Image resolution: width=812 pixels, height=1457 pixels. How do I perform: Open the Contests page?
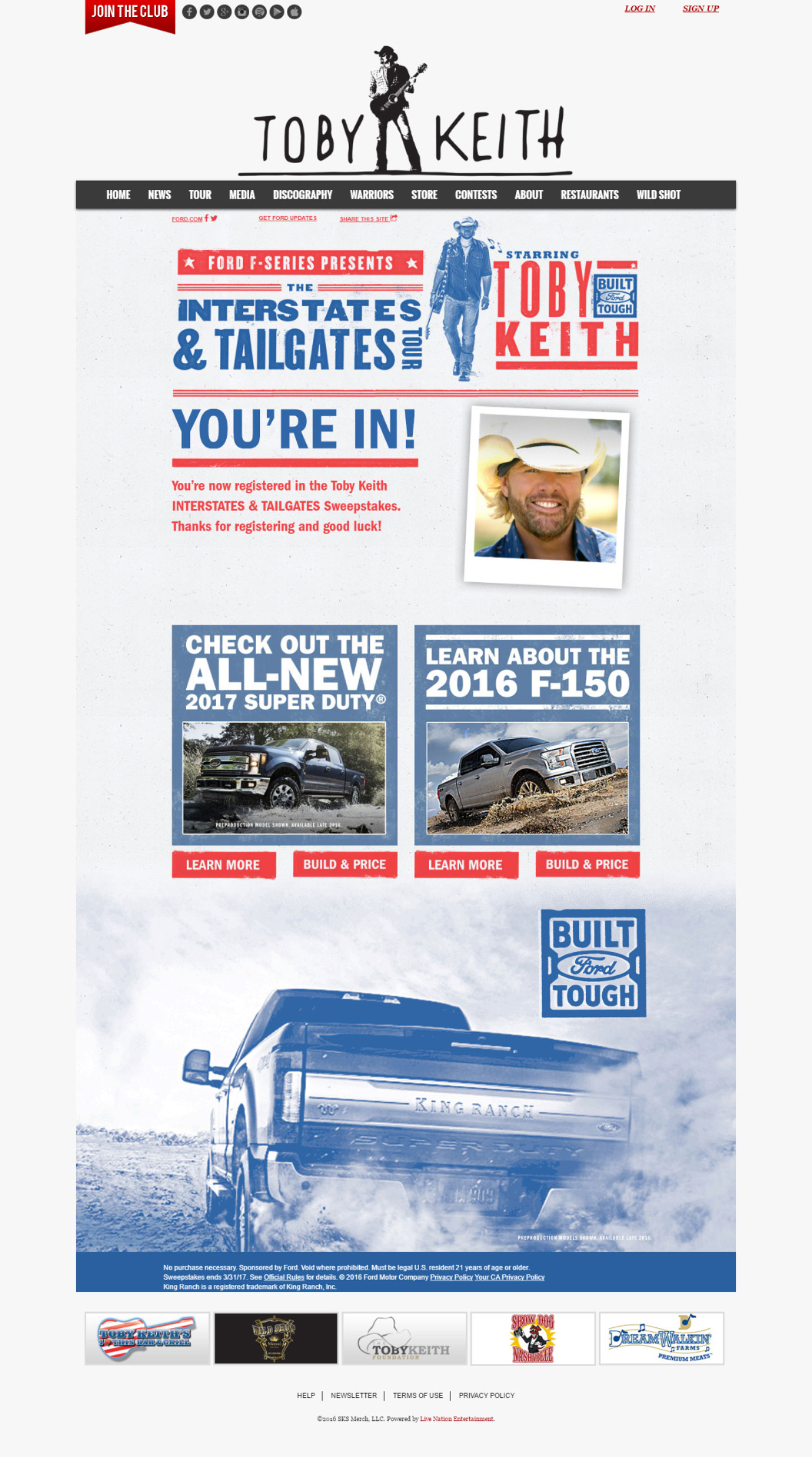click(475, 195)
